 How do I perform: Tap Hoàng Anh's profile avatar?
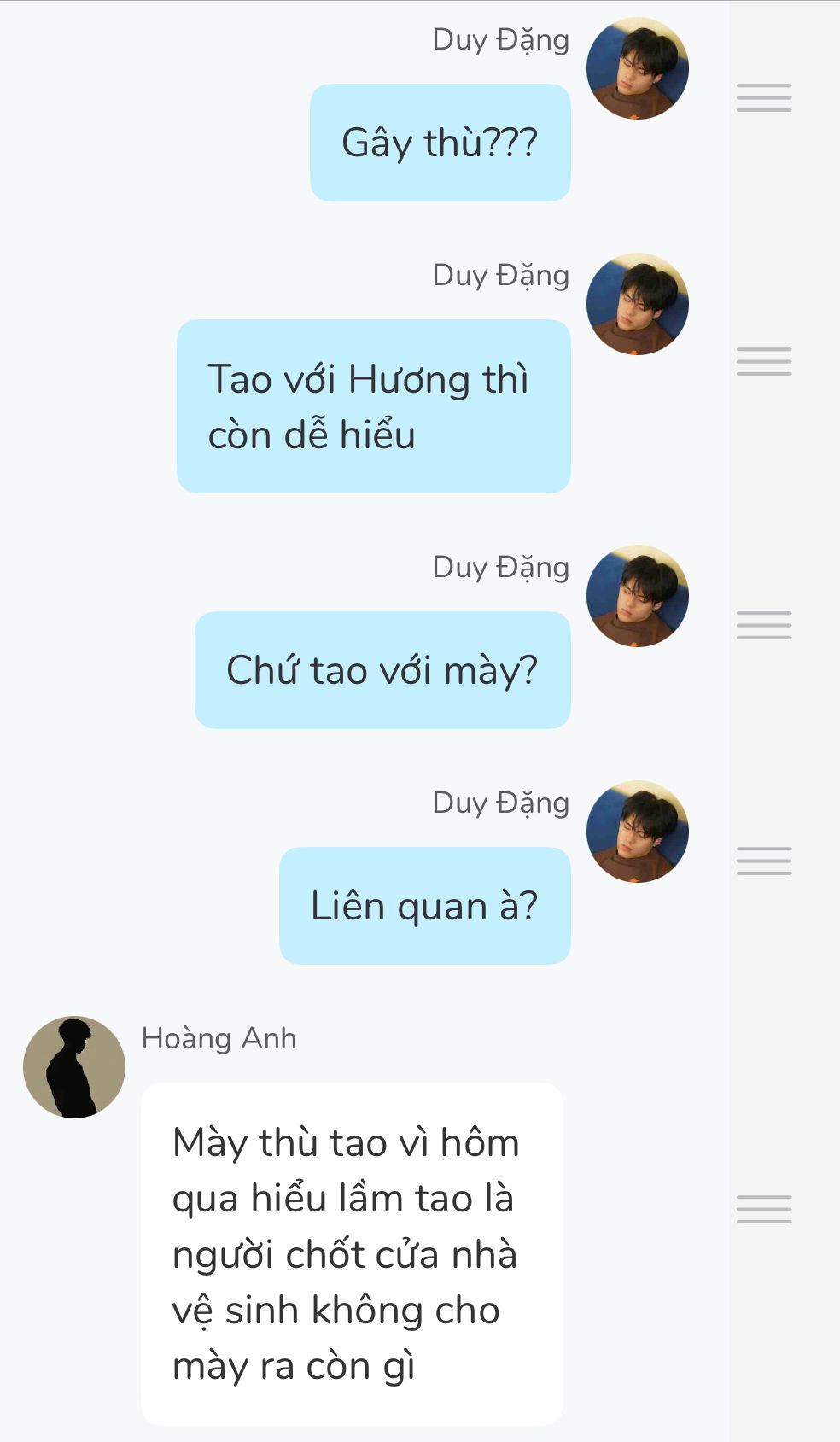(x=74, y=1067)
